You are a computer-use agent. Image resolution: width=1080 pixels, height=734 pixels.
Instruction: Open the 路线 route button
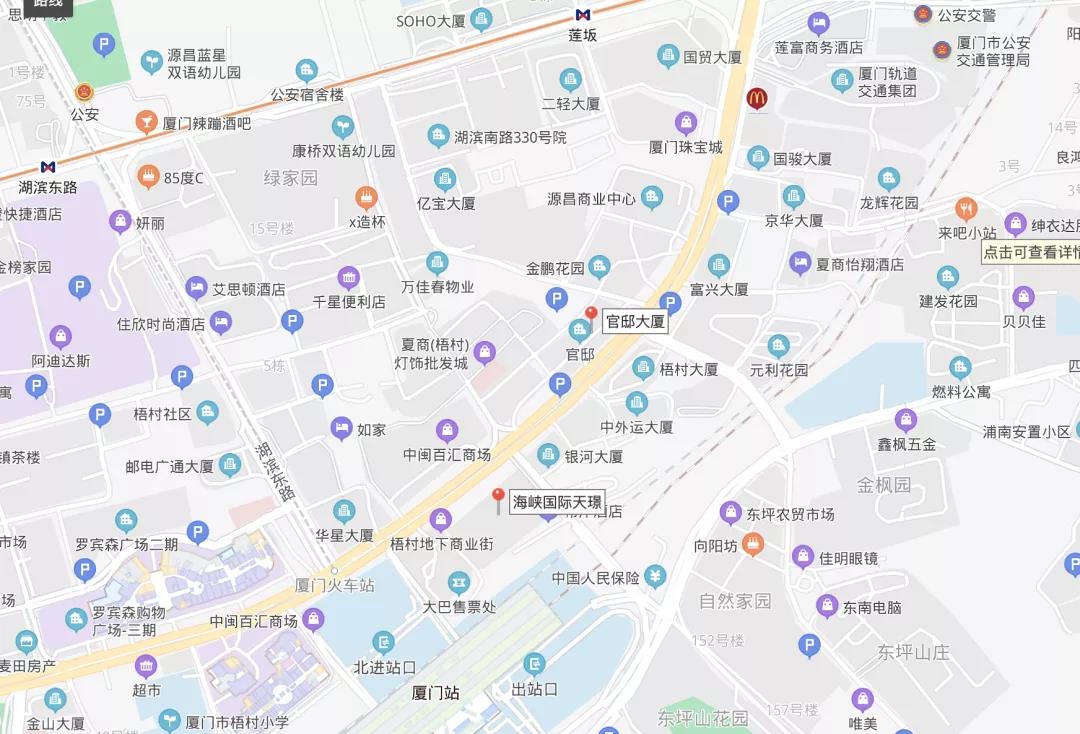point(48,5)
